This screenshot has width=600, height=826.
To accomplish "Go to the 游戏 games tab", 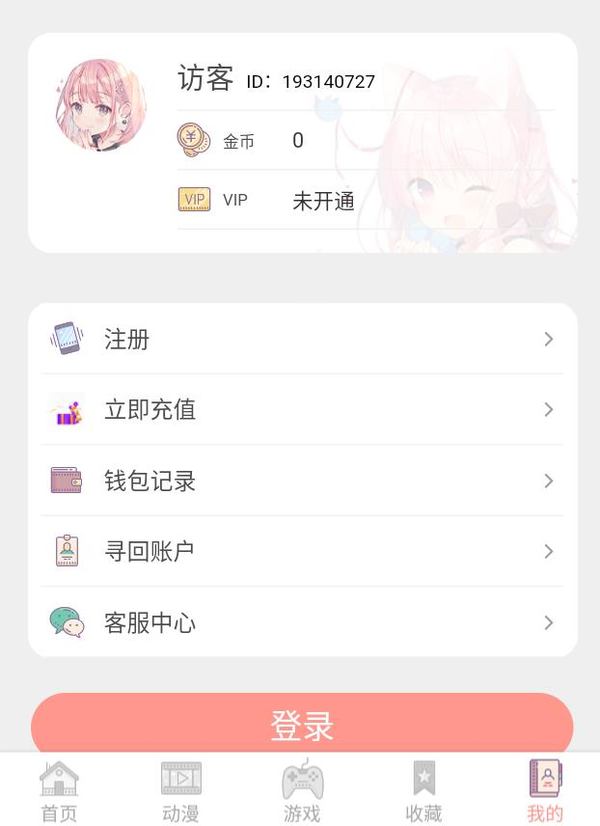I will pyautogui.click(x=302, y=791).
